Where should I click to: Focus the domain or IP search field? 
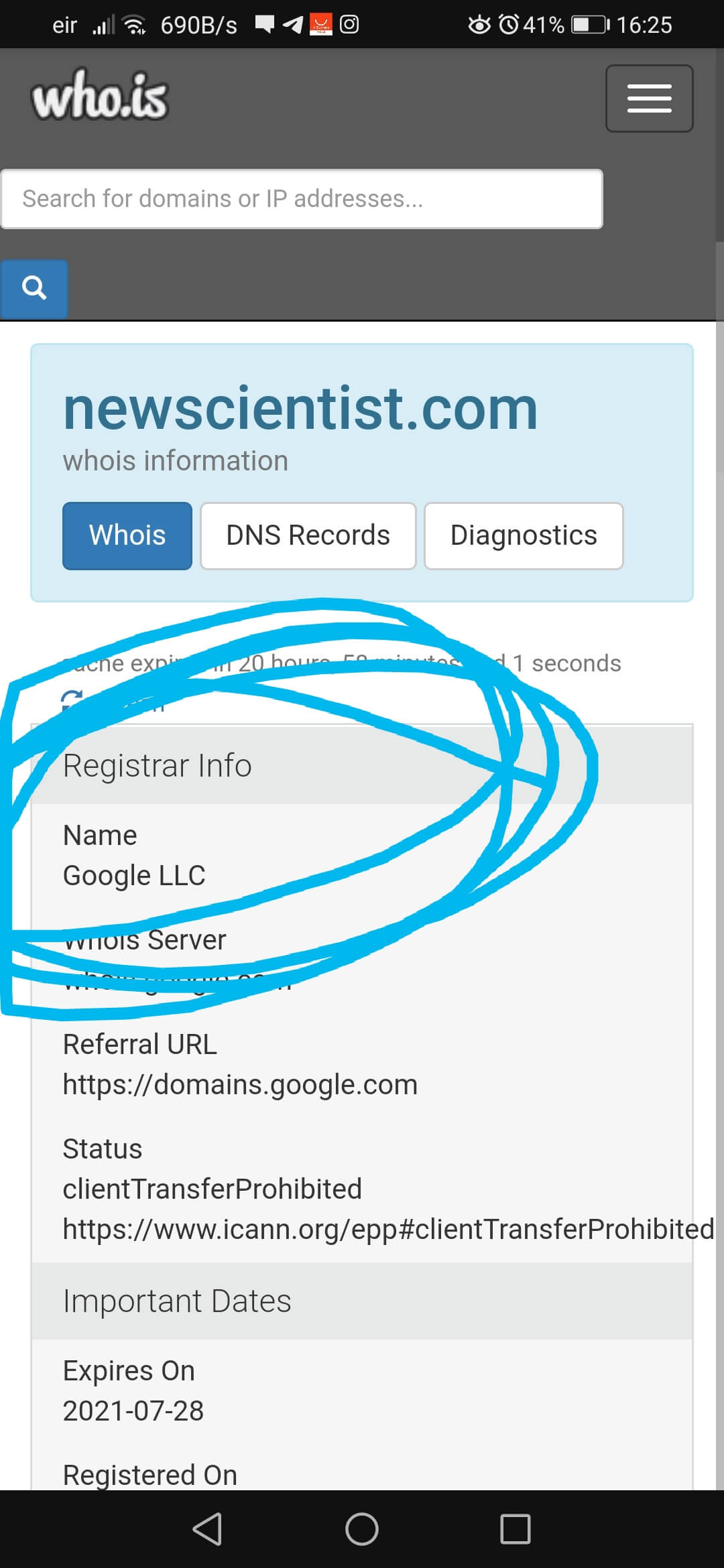tap(302, 199)
